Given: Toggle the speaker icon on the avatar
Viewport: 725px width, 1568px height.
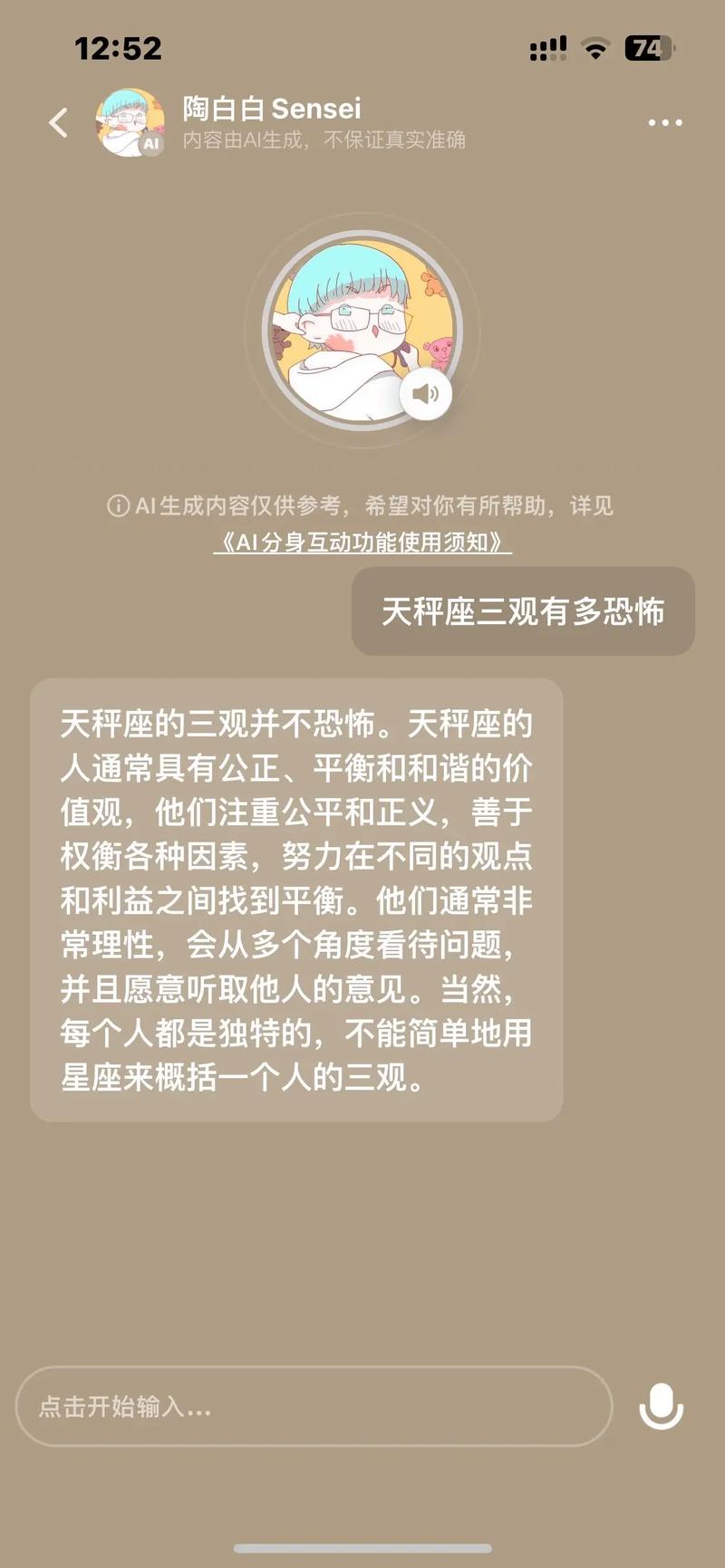Looking at the screenshot, I should pos(426,394).
